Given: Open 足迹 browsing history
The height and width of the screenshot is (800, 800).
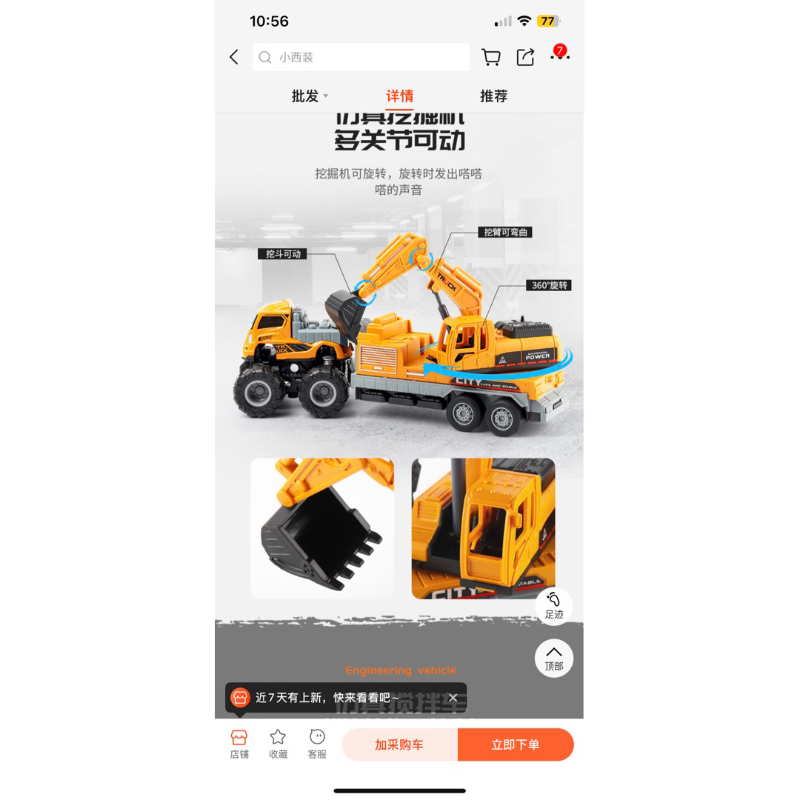Looking at the screenshot, I should pyautogui.click(x=554, y=606).
